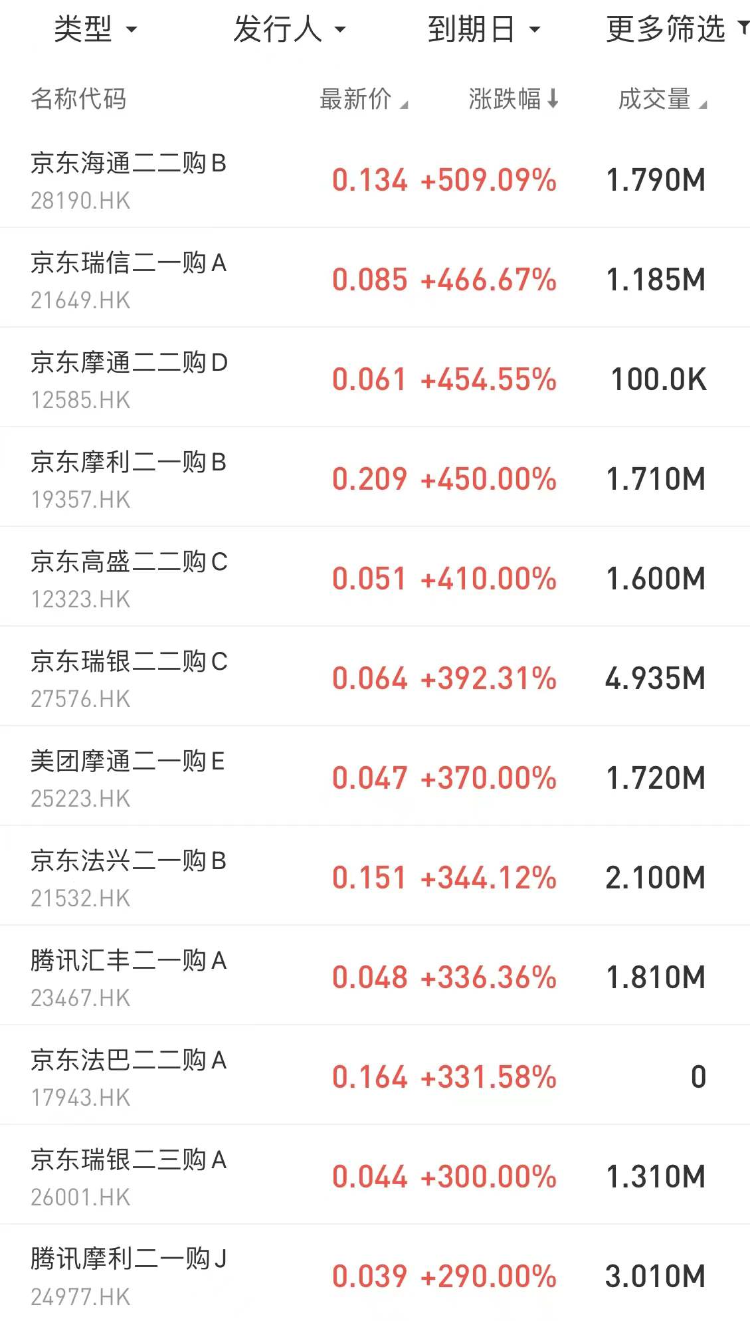Open 京东海通二二购B 28190.HK
The image size is (750, 1321).
(375, 180)
